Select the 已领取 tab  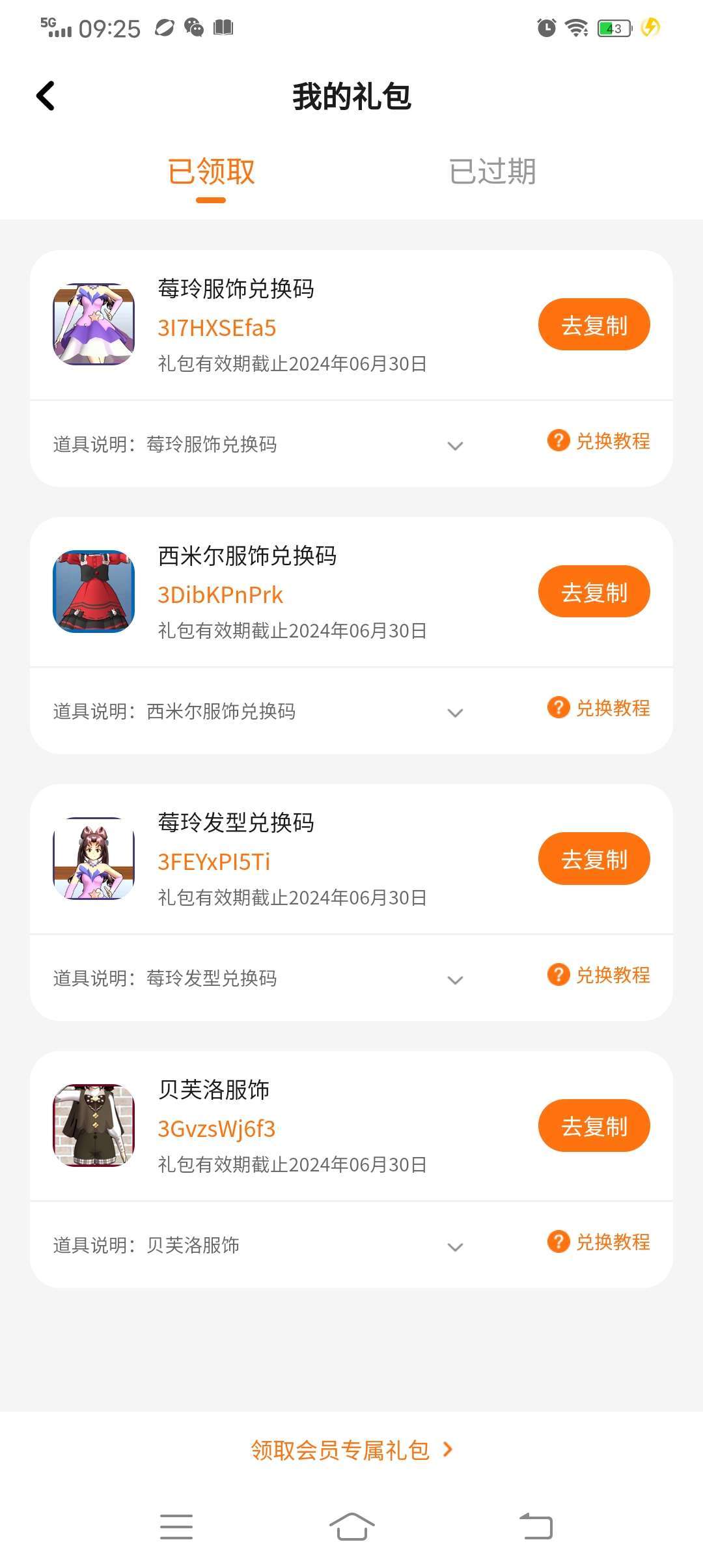[x=211, y=172]
